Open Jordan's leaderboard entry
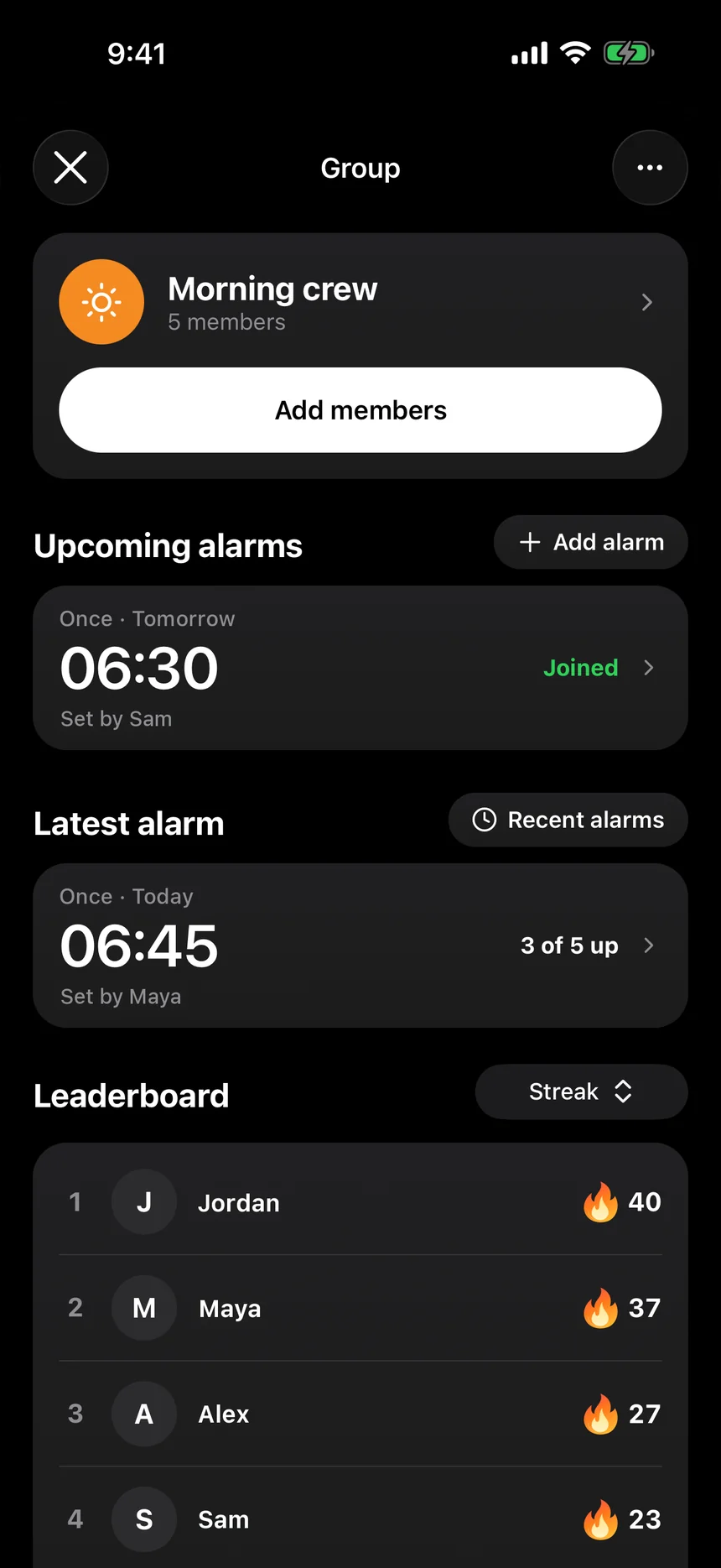 coord(360,1202)
